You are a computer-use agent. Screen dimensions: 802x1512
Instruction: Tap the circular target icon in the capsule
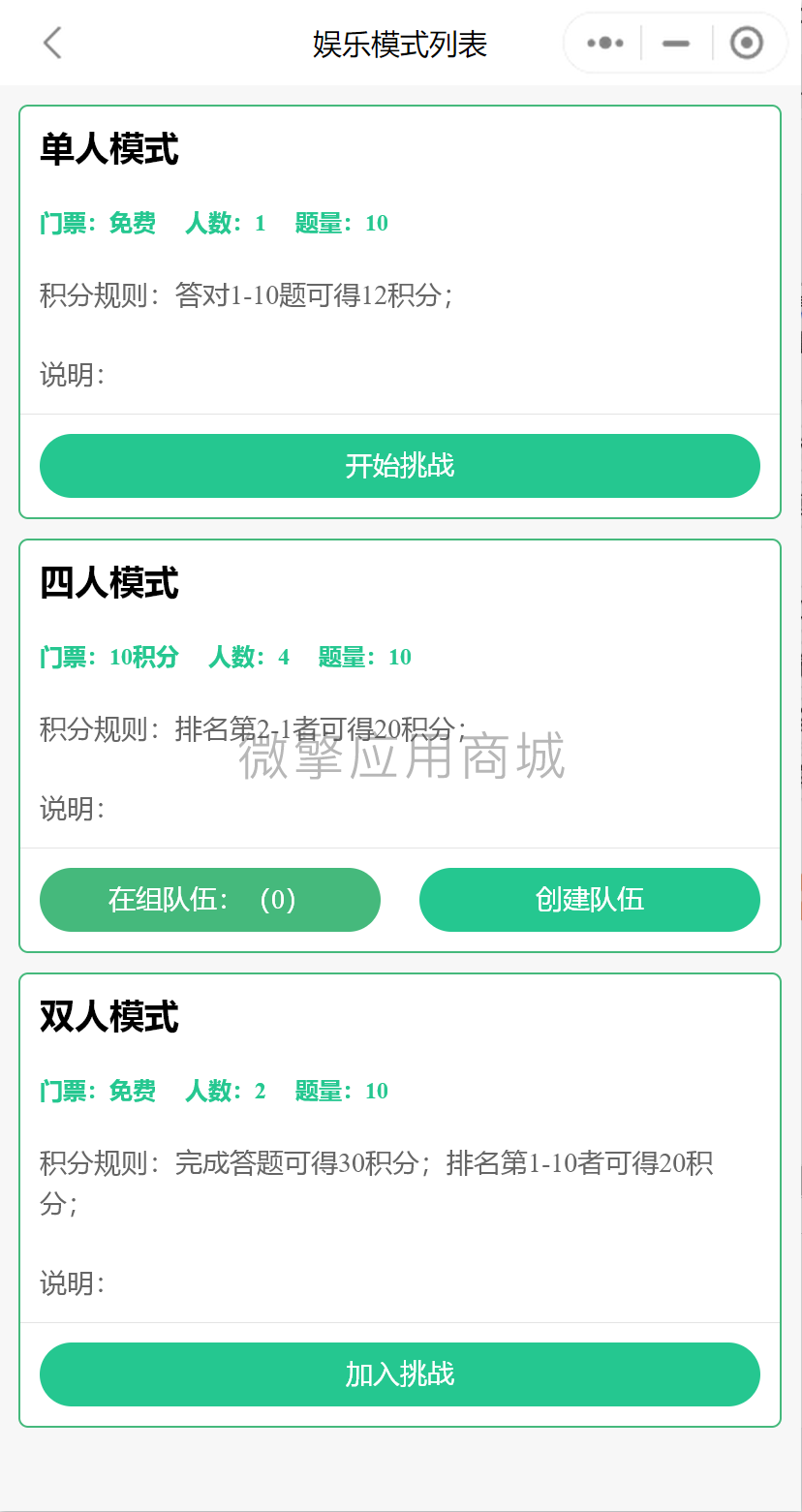coord(746,43)
